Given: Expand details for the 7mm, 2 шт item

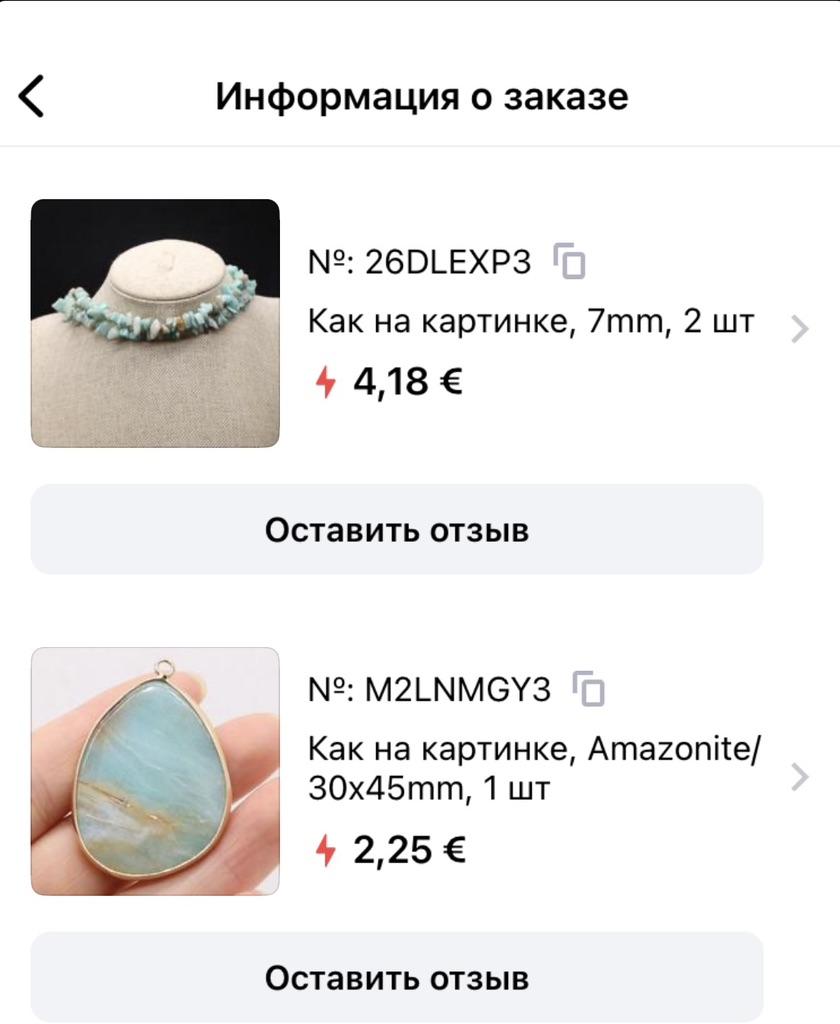Looking at the screenshot, I should pyautogui.click(x=798, y=329).
